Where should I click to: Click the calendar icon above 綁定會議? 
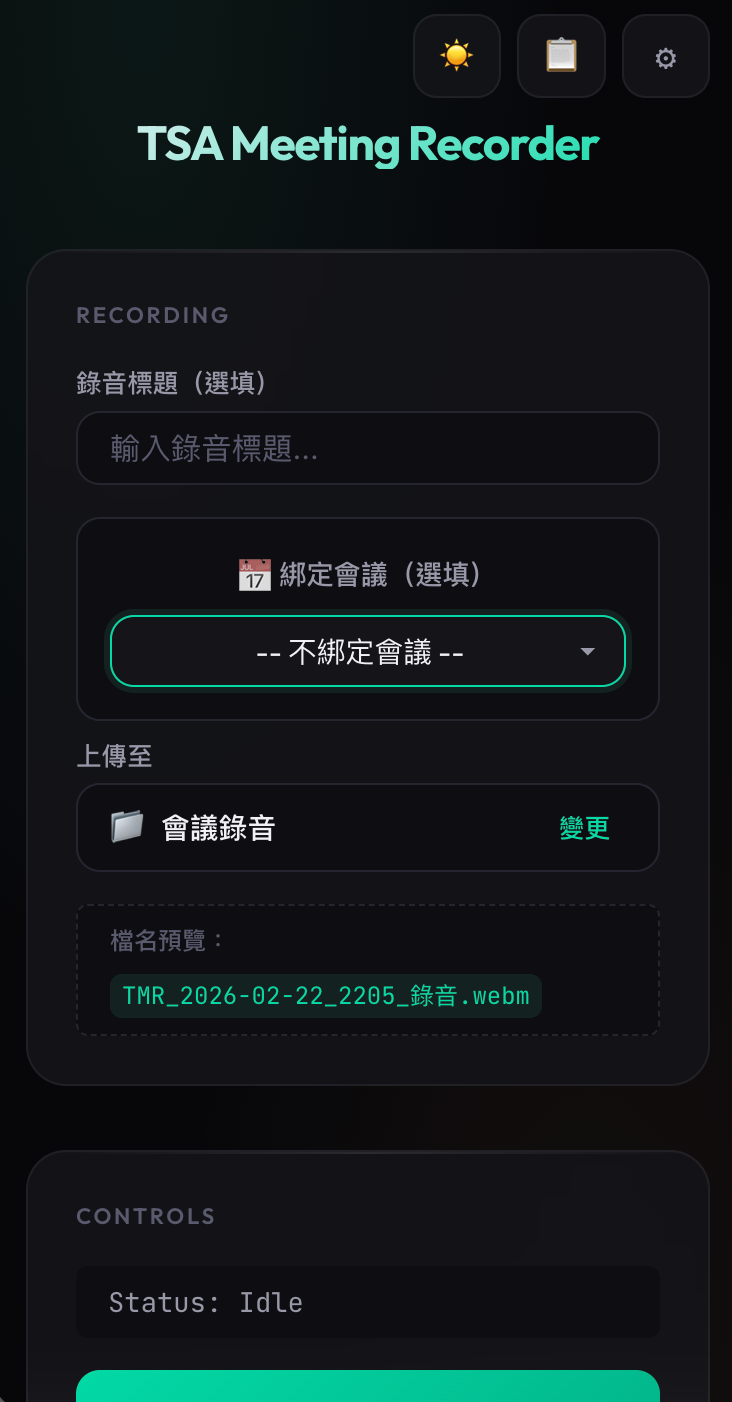[x=255, y=575]
